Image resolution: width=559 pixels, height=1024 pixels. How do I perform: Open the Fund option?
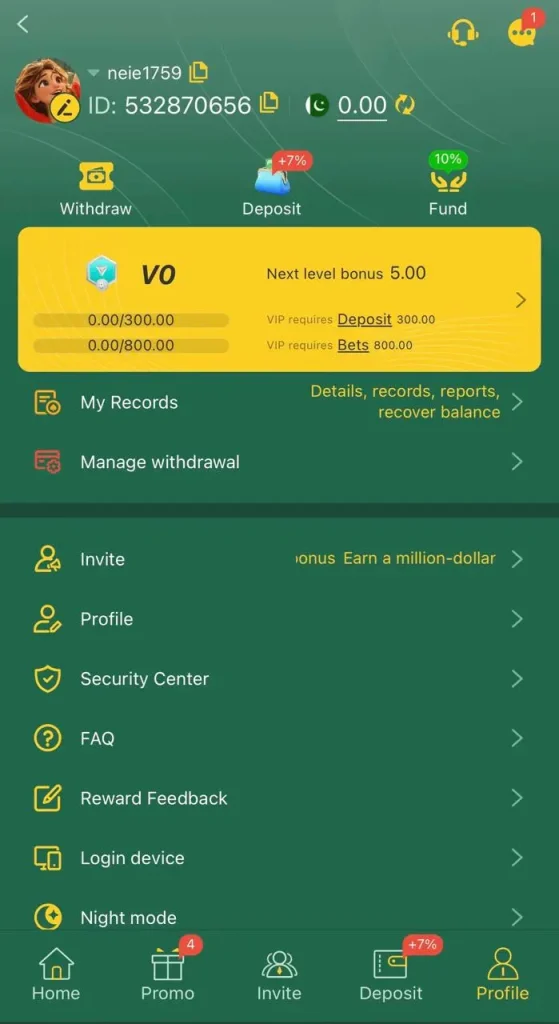[x=447, y=185]
